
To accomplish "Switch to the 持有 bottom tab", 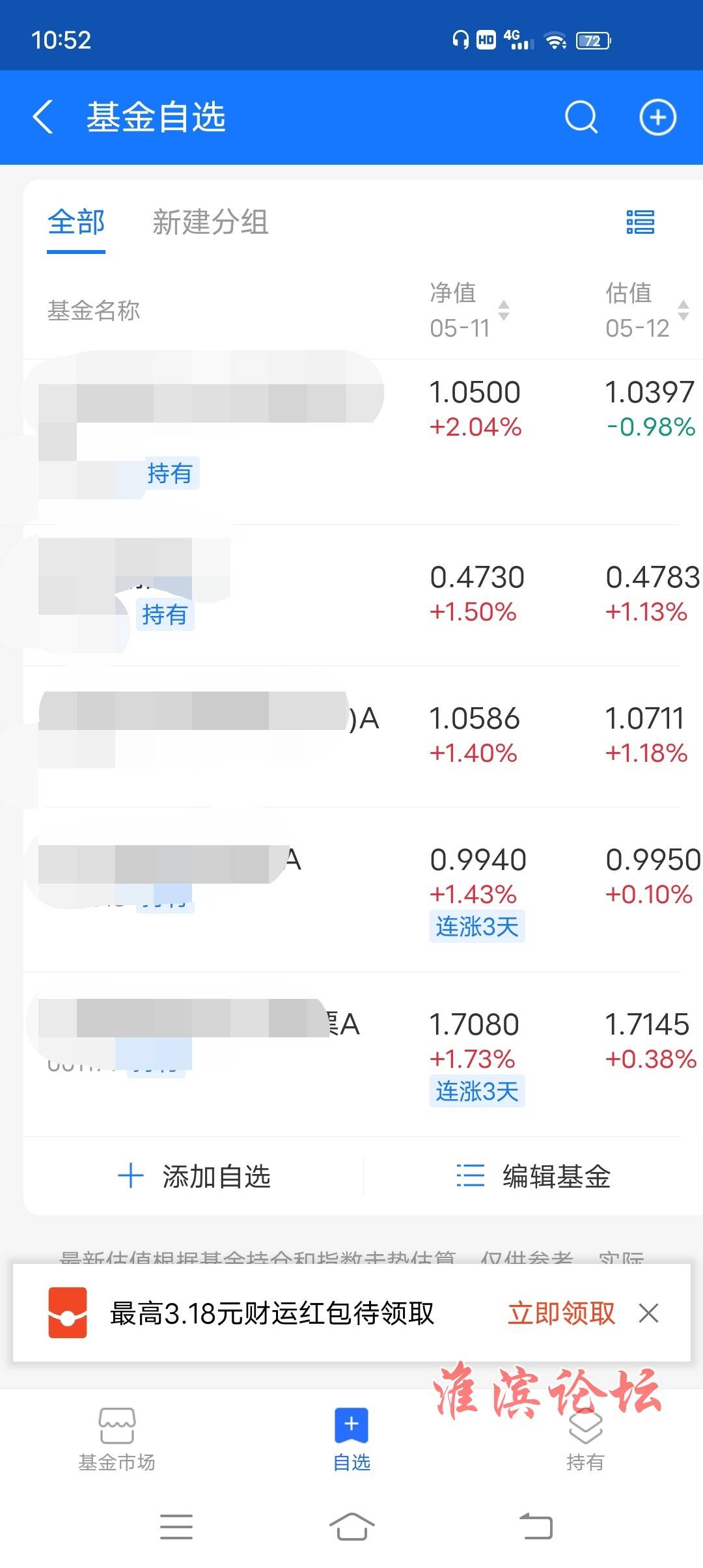I will point(585,1439).
